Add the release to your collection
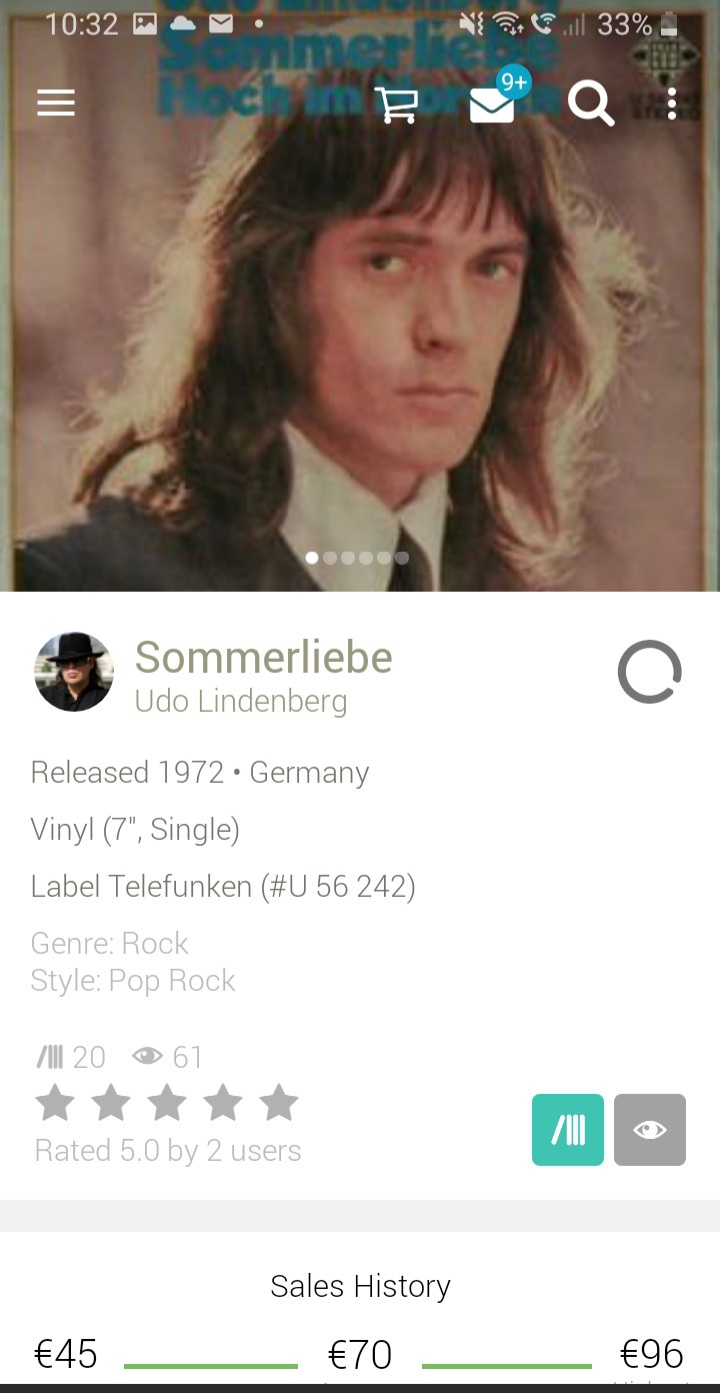This screenshot has width=720, height=1393. click(x=568, y=1130)
